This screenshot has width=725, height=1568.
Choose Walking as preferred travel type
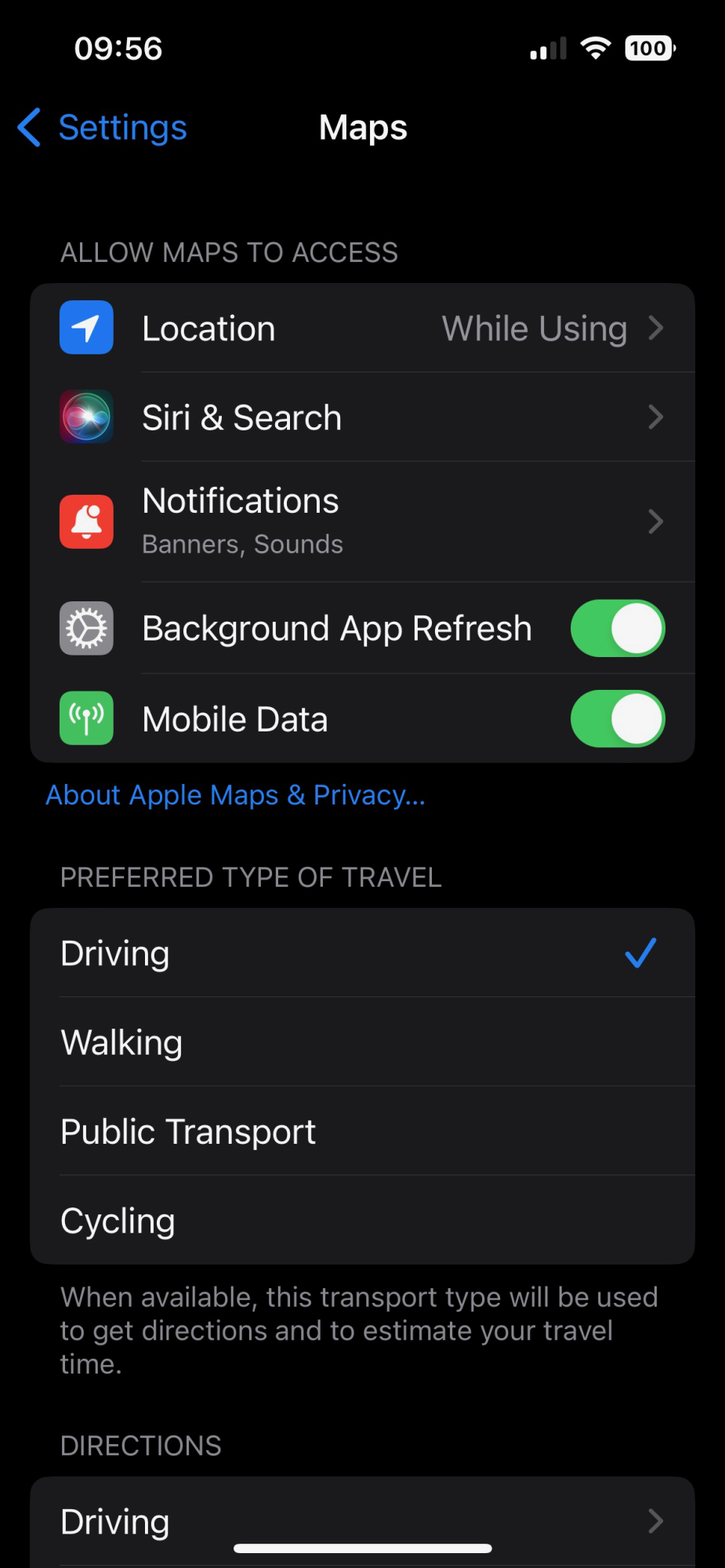pos(362,1043)
